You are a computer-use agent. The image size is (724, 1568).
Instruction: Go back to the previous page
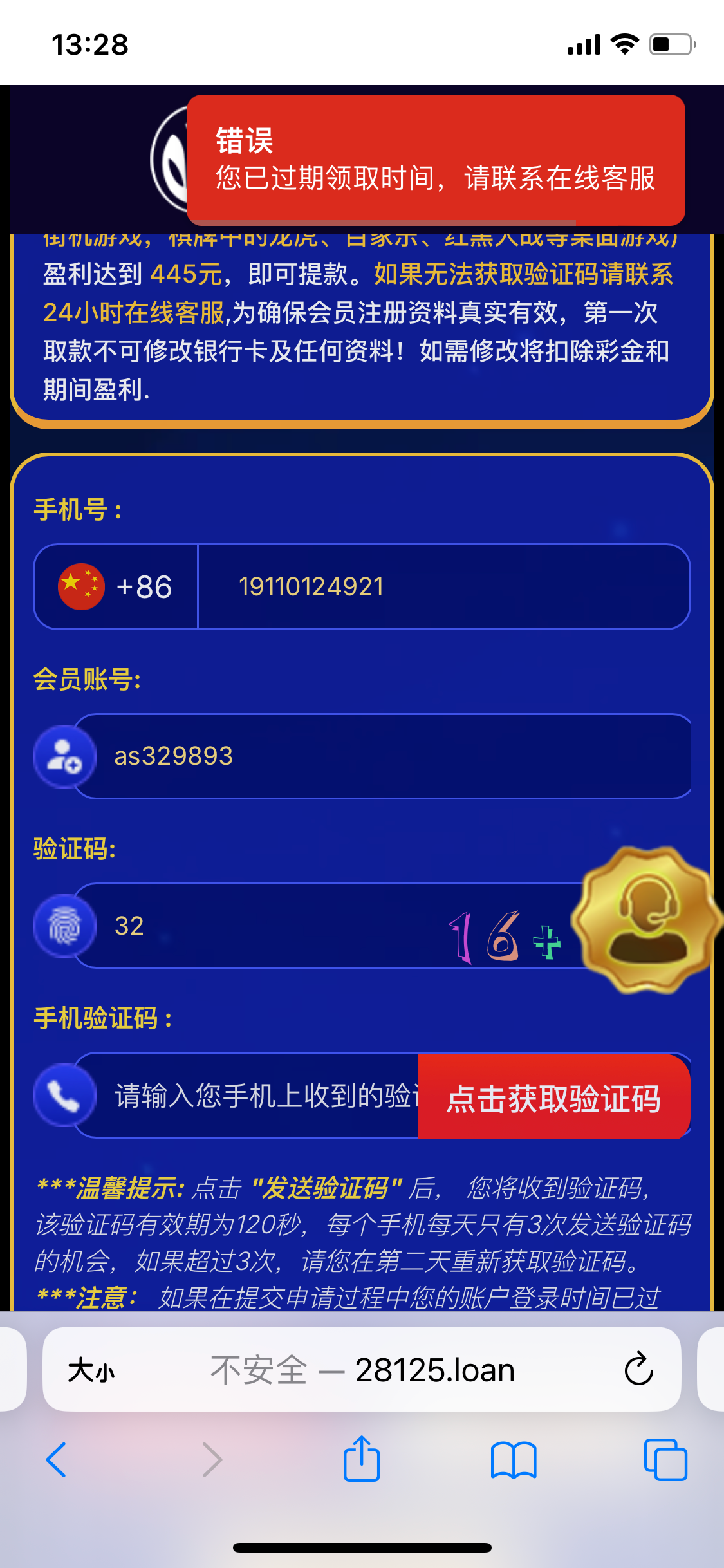[57, 1459]
